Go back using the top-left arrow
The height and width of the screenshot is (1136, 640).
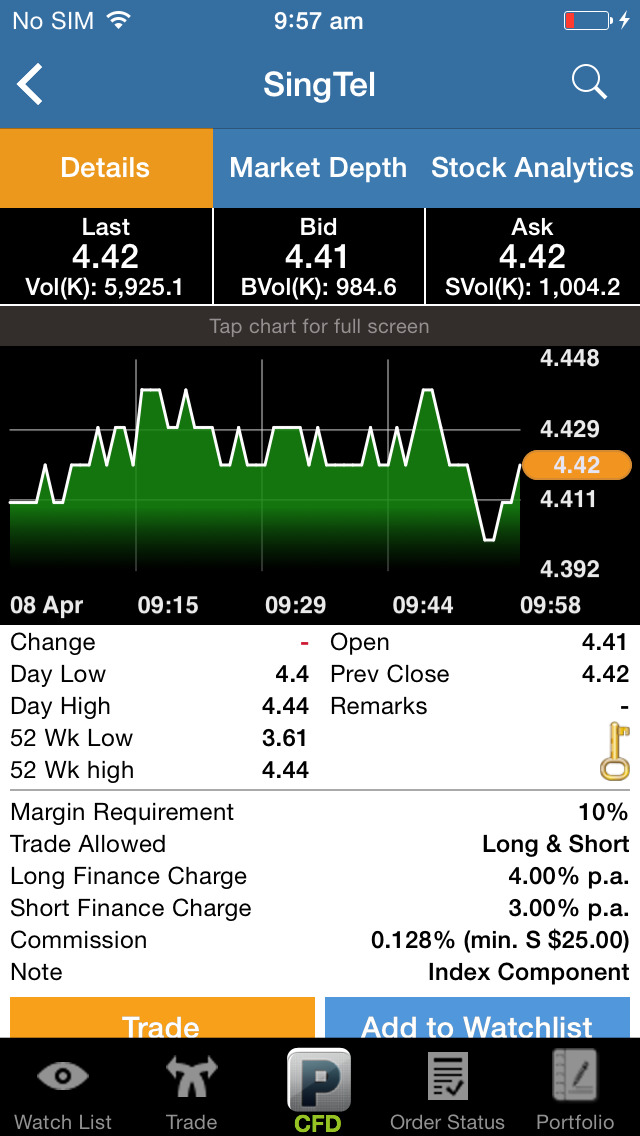(x=30, y=84)
